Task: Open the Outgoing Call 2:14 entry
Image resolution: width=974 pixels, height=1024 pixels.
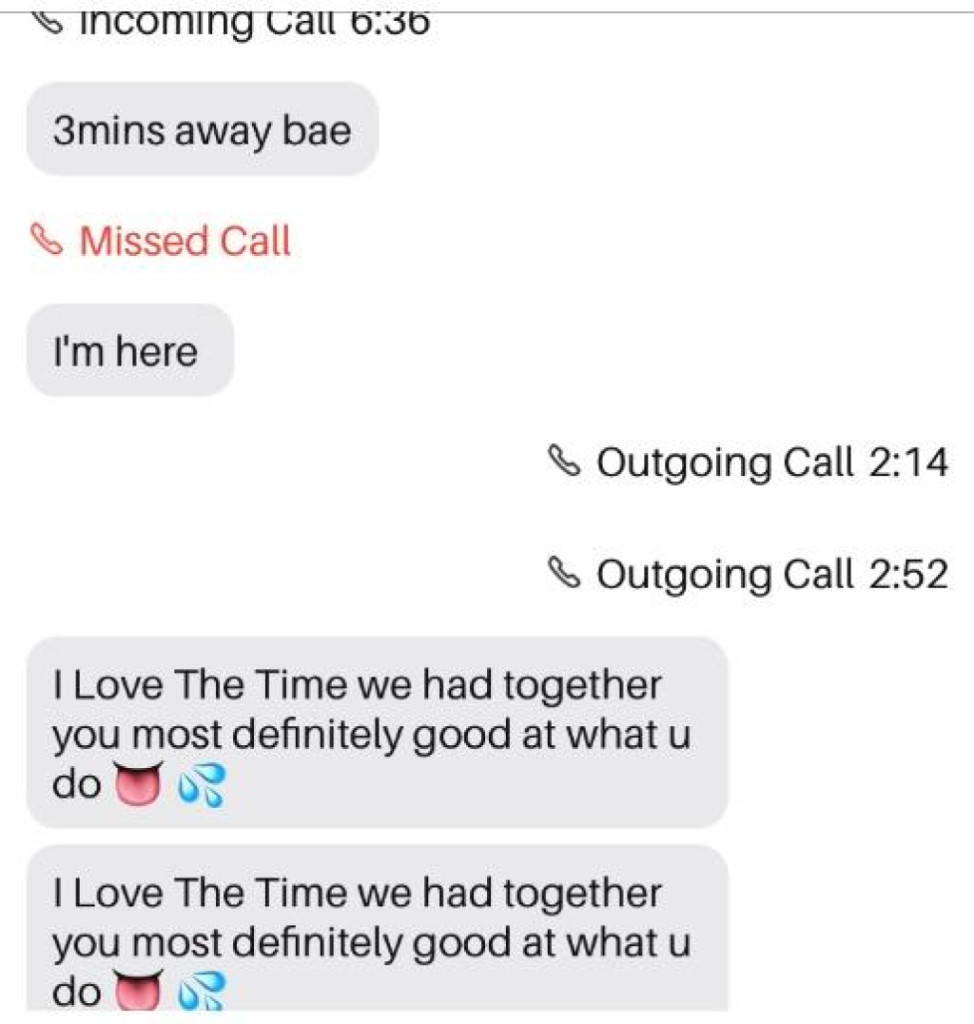Action: pos(748,463)
